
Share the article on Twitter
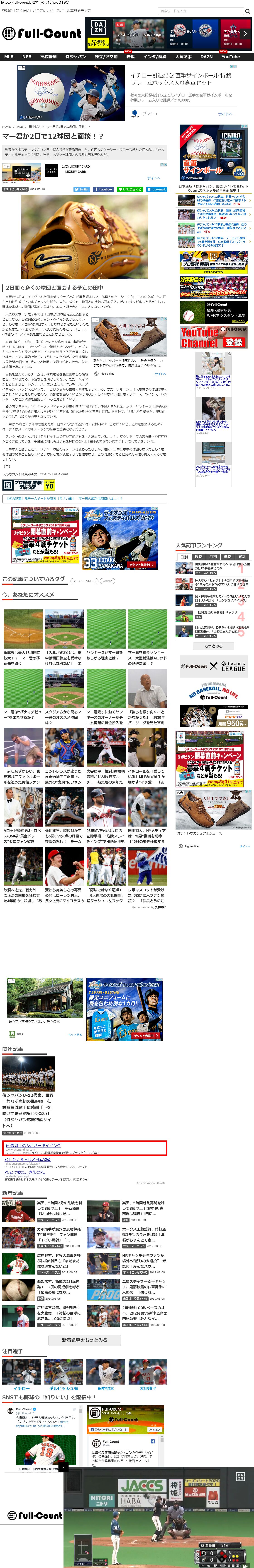coord(82,189)
